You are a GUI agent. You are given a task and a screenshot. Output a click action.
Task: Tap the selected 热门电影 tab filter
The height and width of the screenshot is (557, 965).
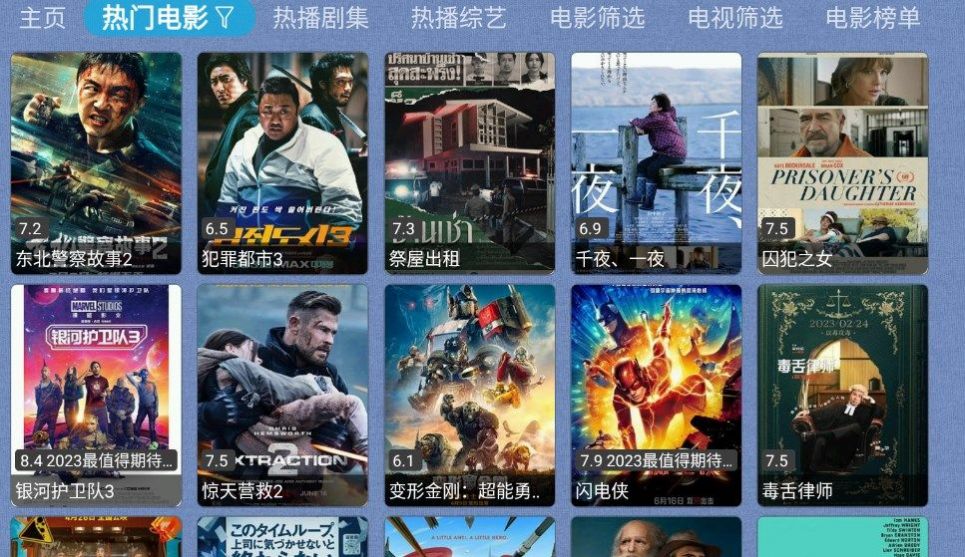click(168, 18)
